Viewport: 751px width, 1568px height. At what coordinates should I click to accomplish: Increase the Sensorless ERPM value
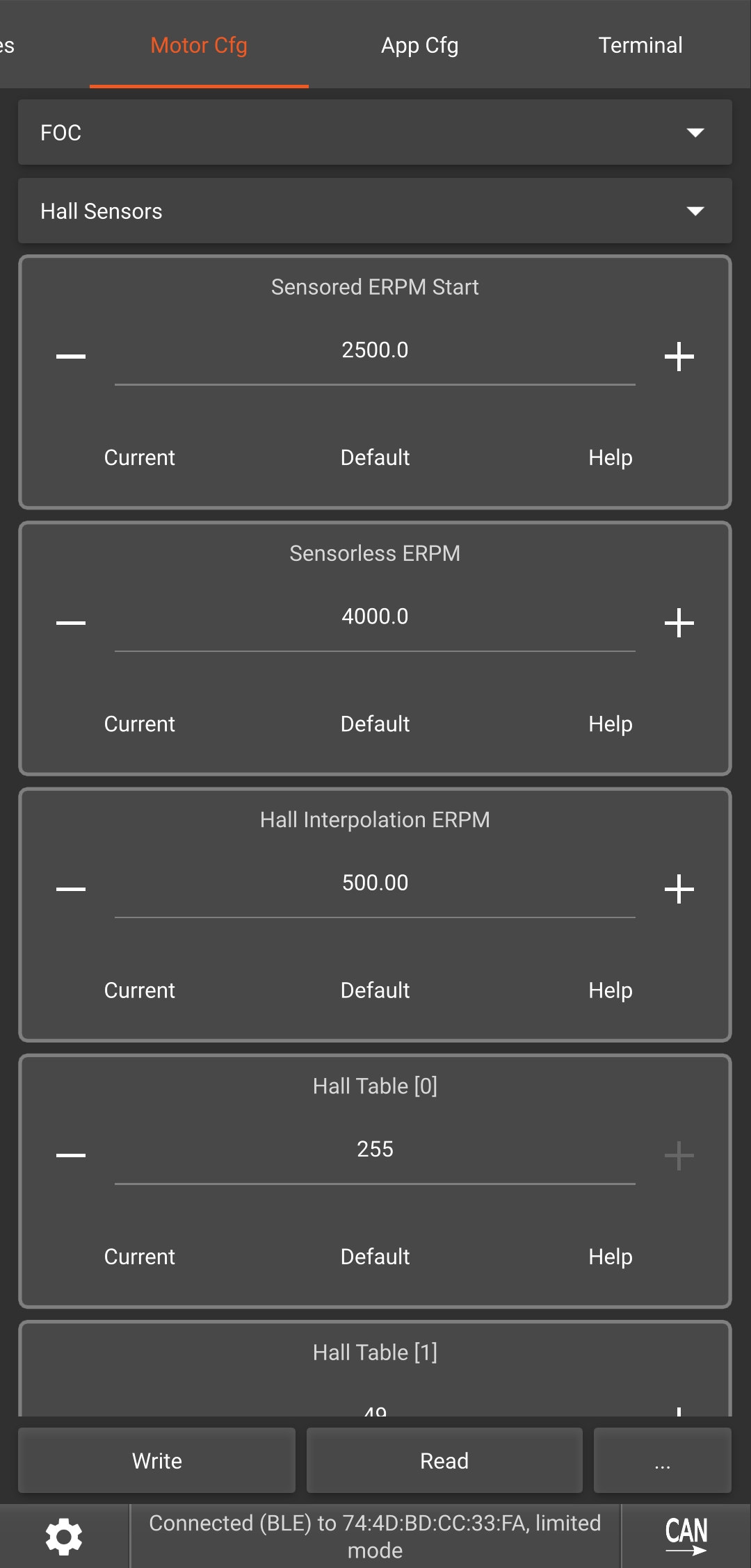(x=679, y=623)
